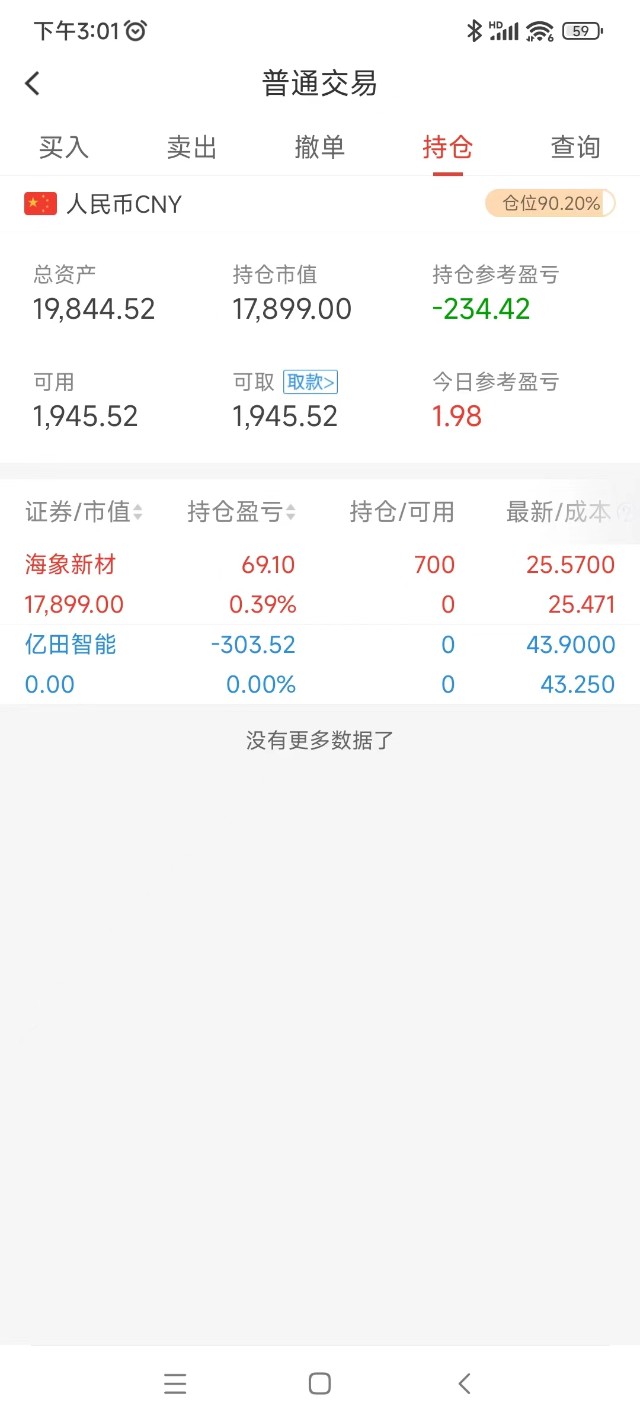
Task: Open the recent apps menu button
Action: [x=175, y=1383]
